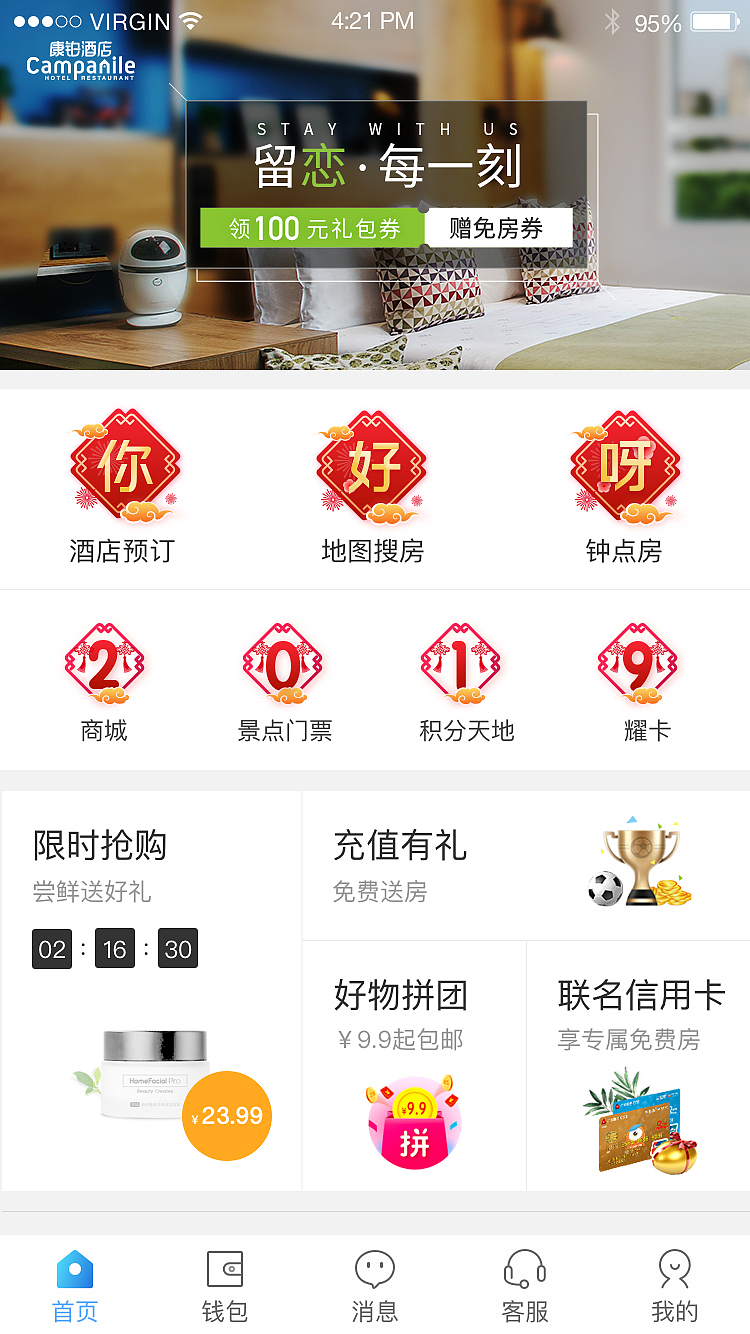Screen dimensions: 750x1334
Task: Switch to the 钱包 wallet tab
Action: coord(224,1285)
